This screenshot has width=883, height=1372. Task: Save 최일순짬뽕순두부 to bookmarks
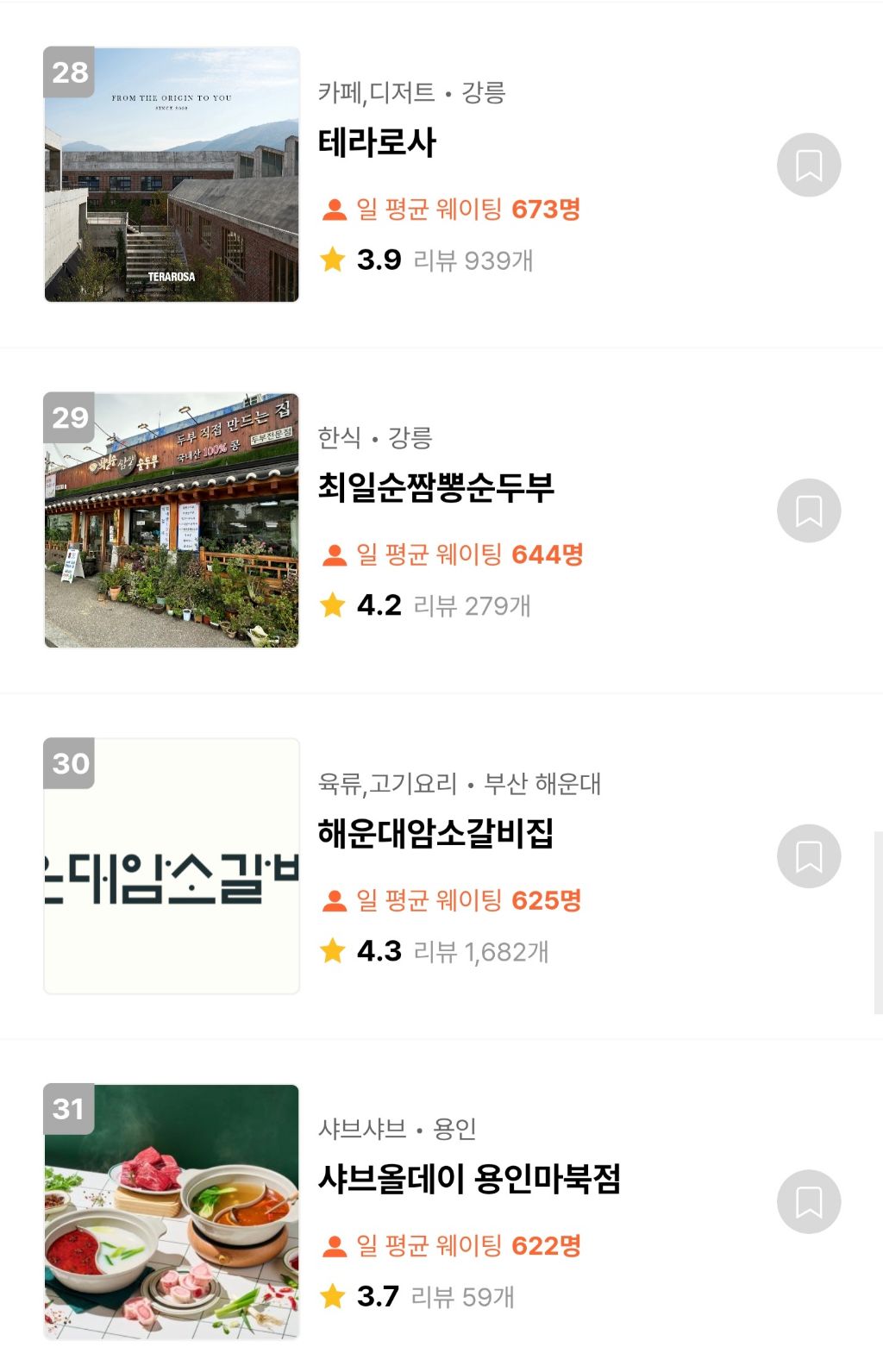click(x=809, y=511)
